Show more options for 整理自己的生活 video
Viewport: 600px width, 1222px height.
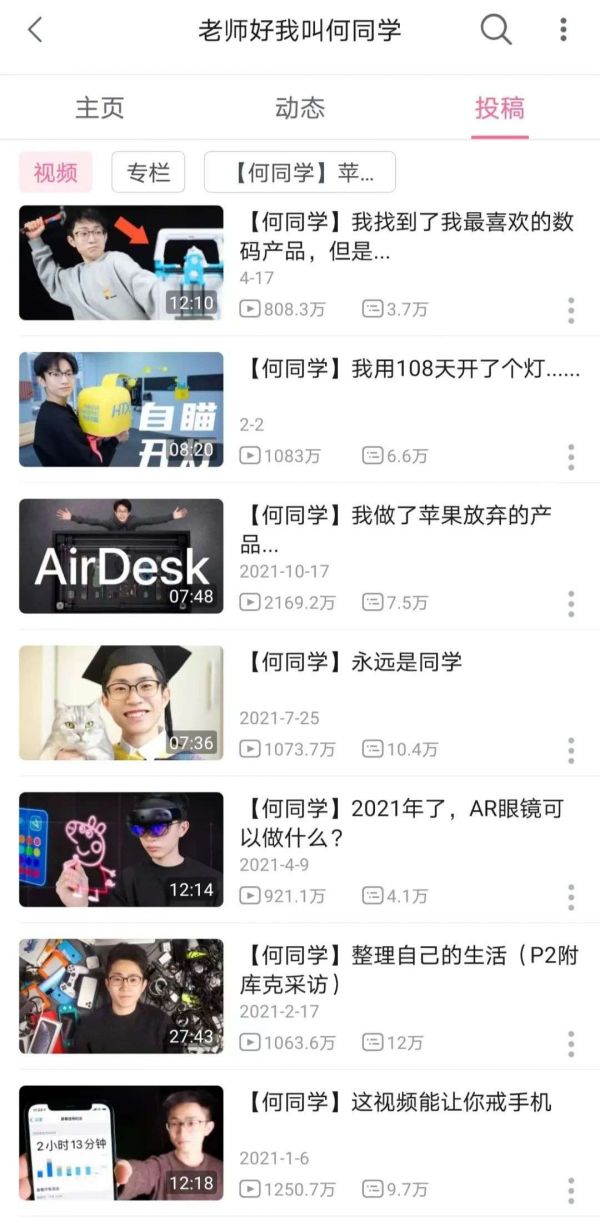click(571, 1044)
